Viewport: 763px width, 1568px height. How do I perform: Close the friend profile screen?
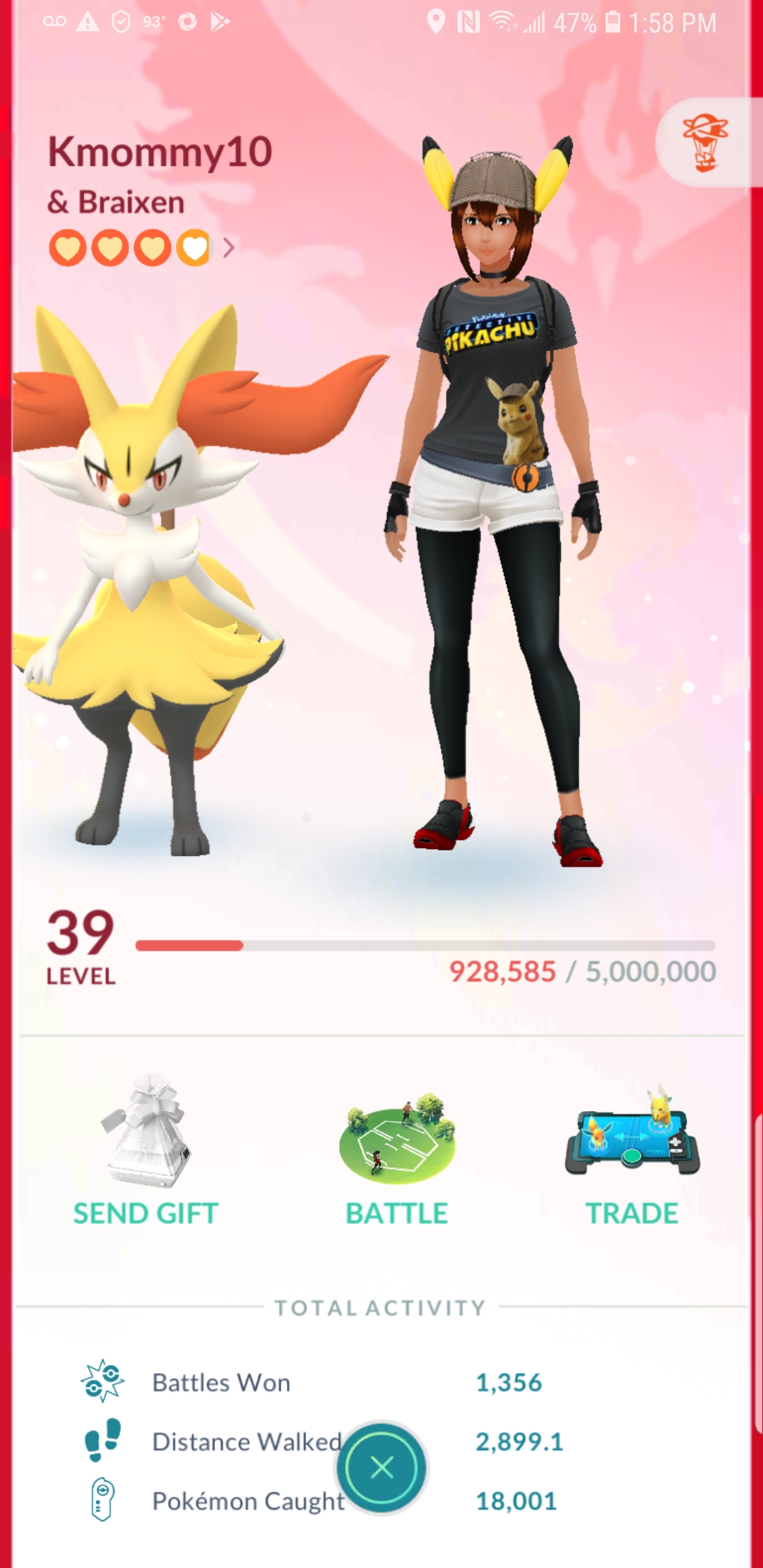click(x=382, y=1468)
